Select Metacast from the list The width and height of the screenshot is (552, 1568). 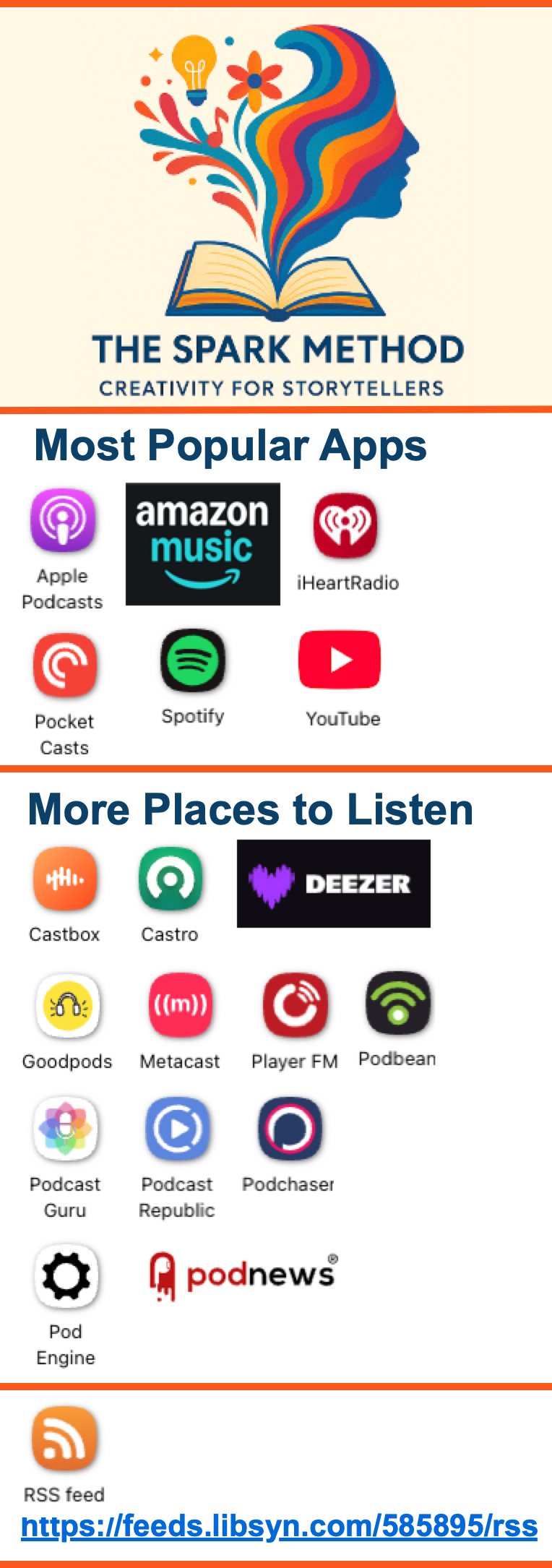click(181, 1004)
